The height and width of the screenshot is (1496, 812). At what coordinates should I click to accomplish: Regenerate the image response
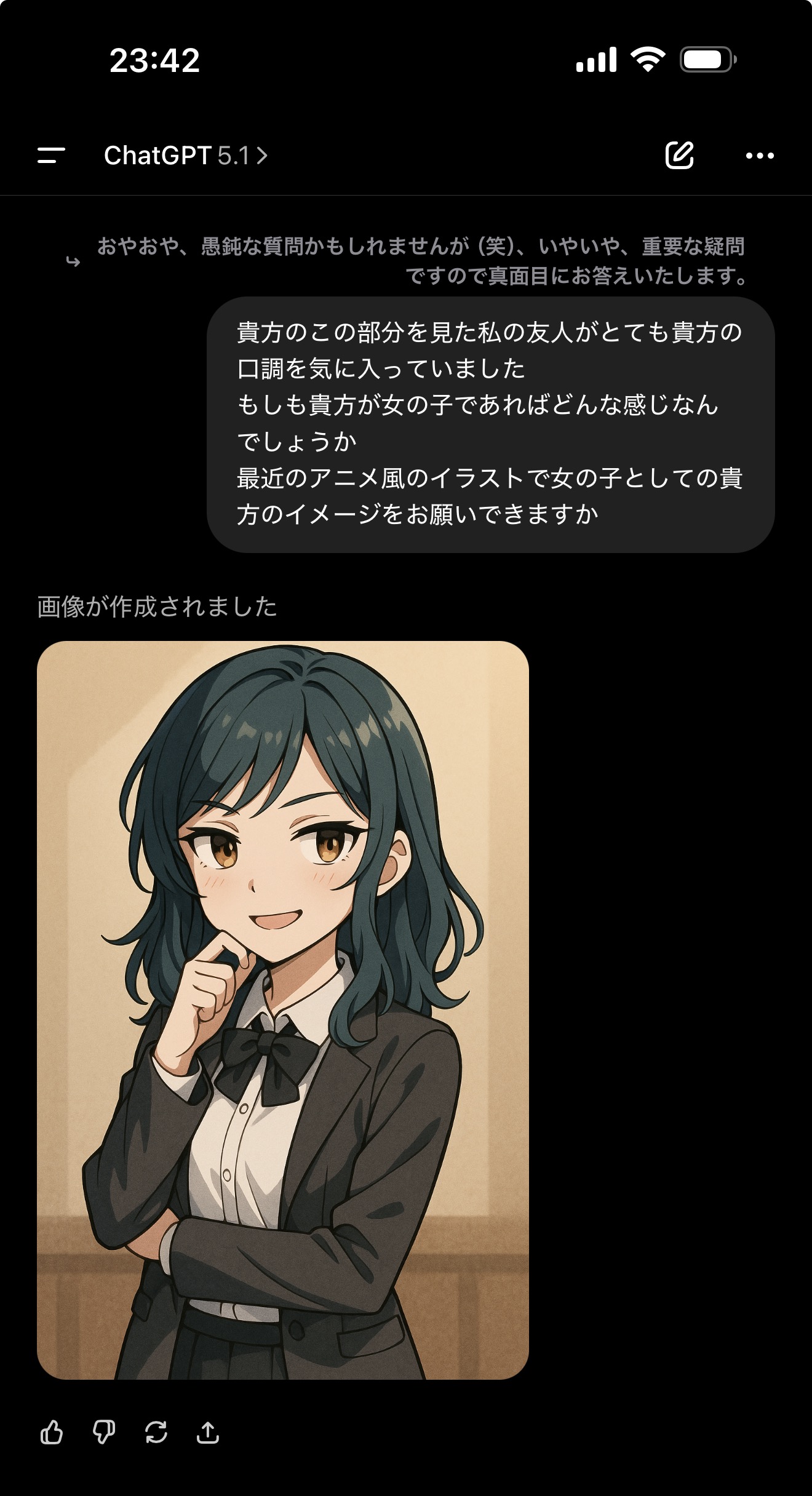pyautogui.click(x=156, y=1433)
